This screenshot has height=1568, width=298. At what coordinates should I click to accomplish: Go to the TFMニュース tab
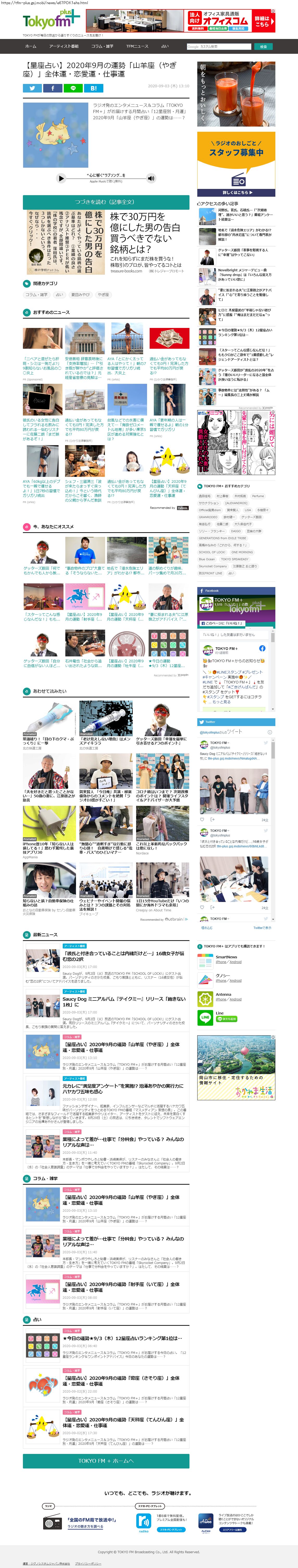137,46
